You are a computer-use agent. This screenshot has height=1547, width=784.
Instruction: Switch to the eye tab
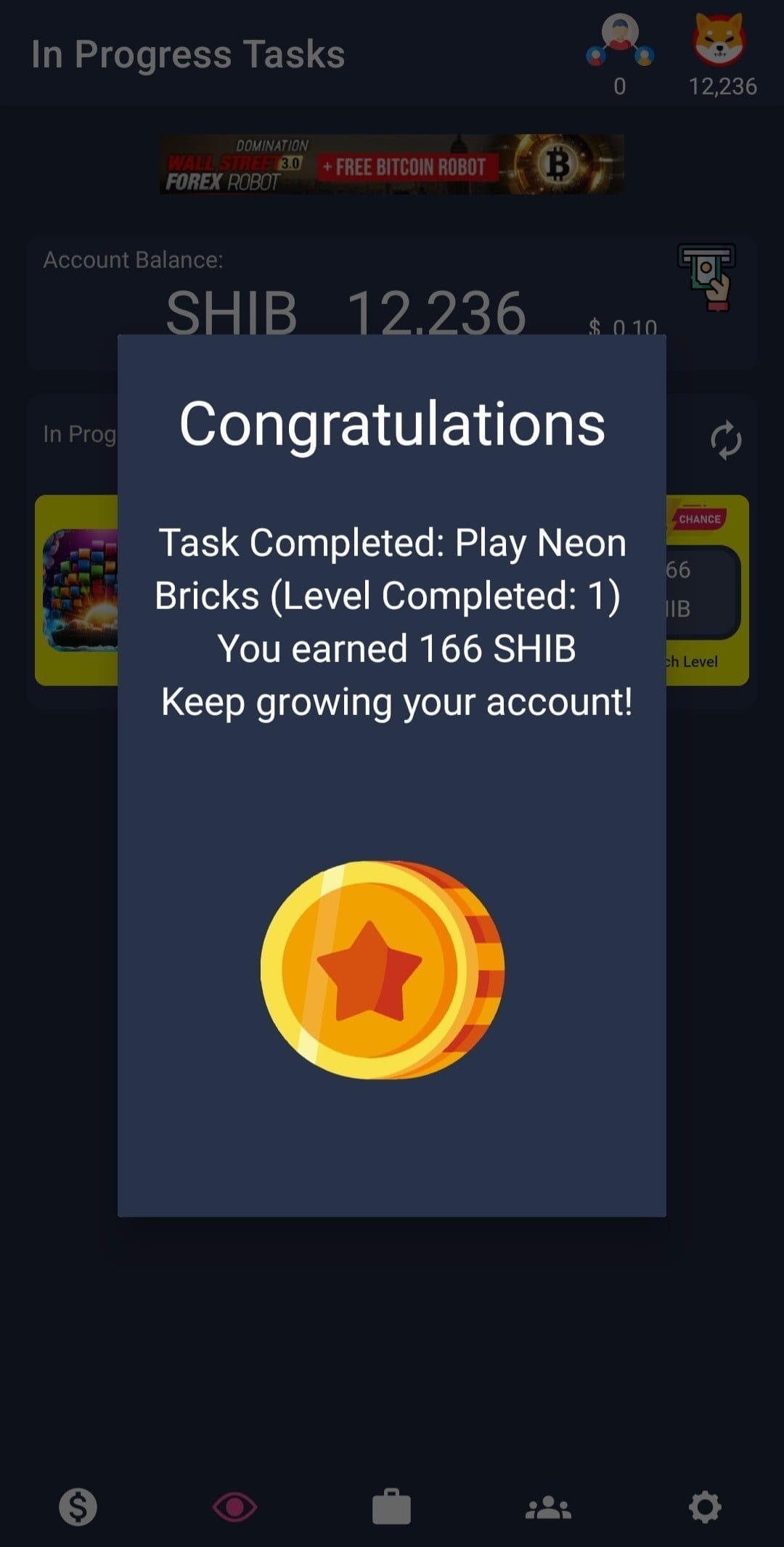tap(234, 1507)
